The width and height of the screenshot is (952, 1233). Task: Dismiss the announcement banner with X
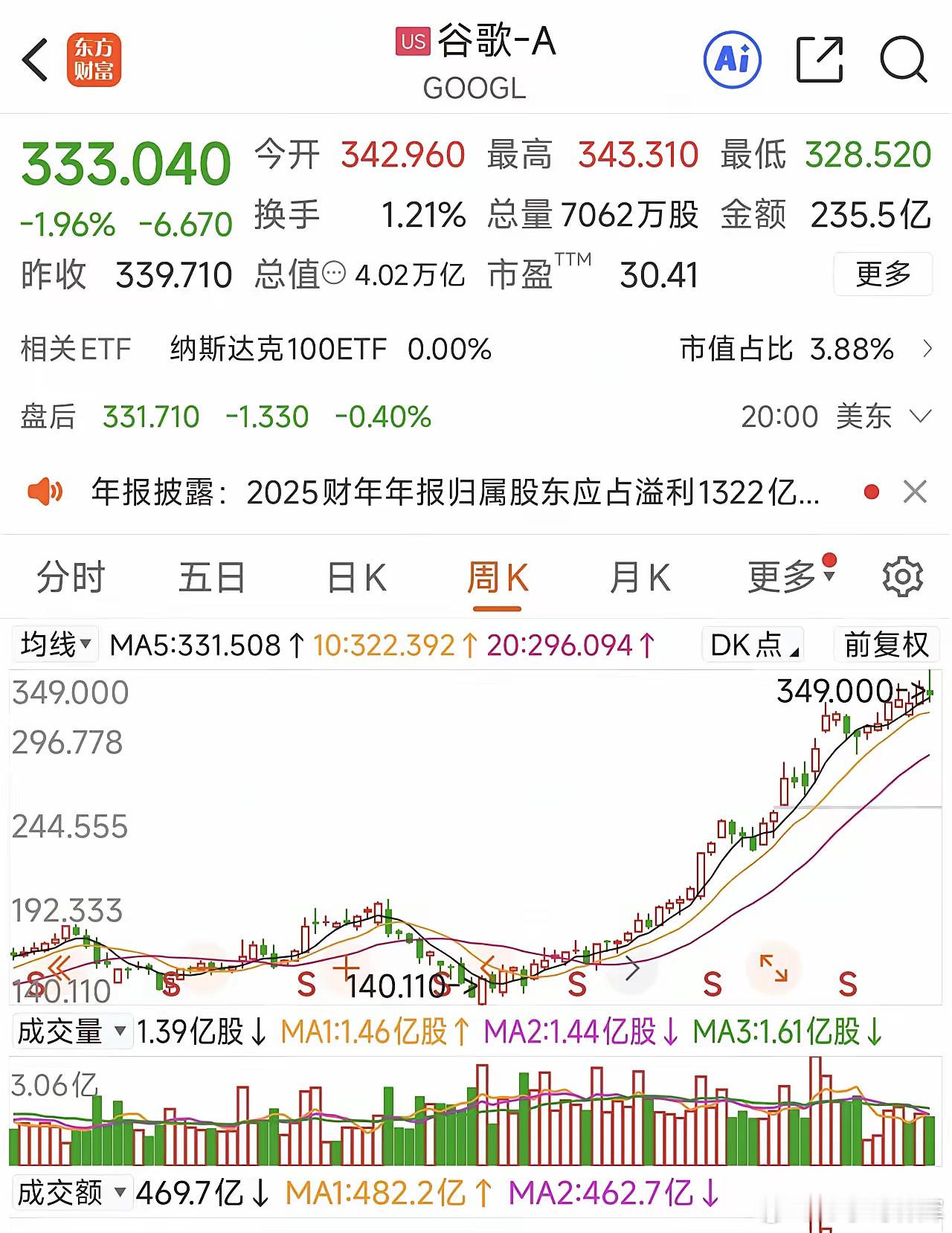(915, 492)
